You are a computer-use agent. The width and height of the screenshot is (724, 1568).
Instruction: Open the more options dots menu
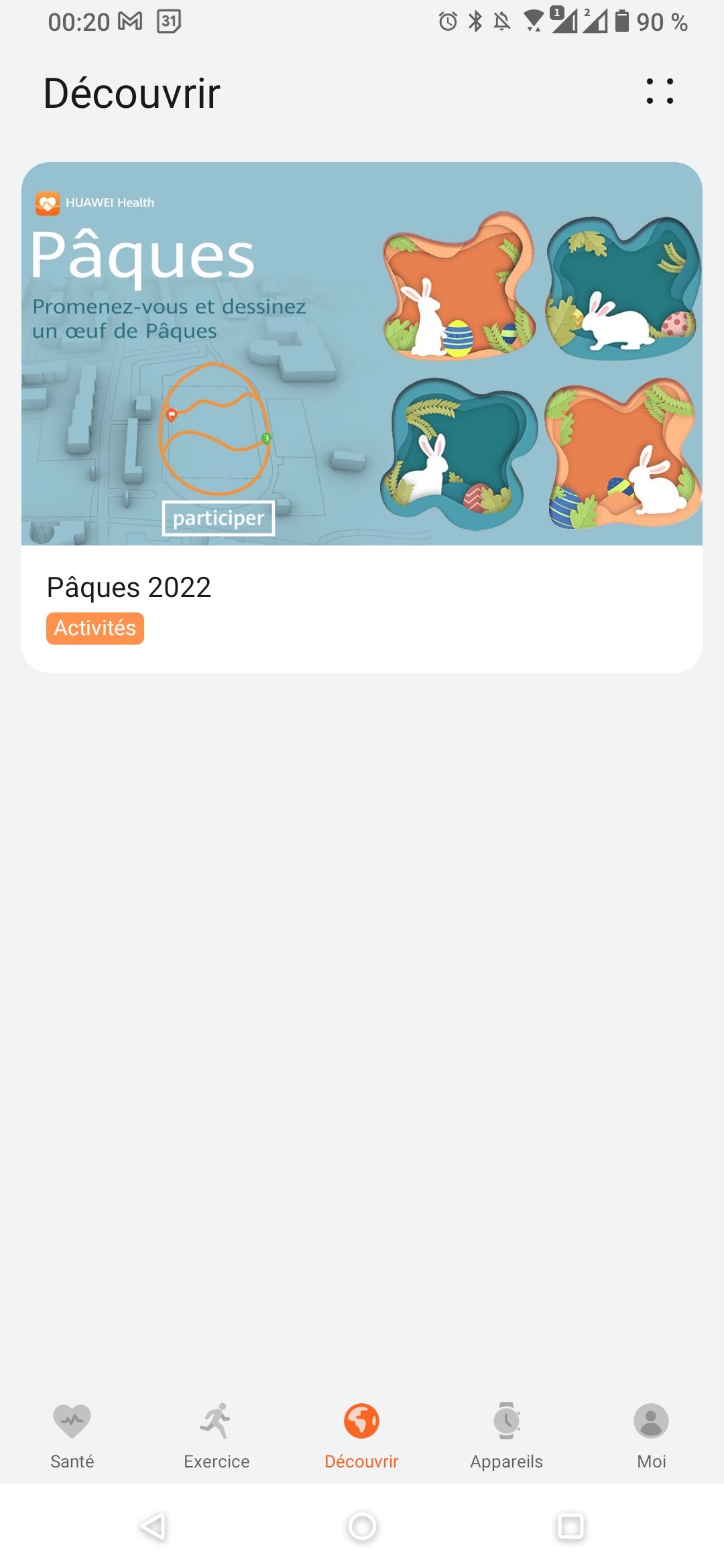(660, 92)
